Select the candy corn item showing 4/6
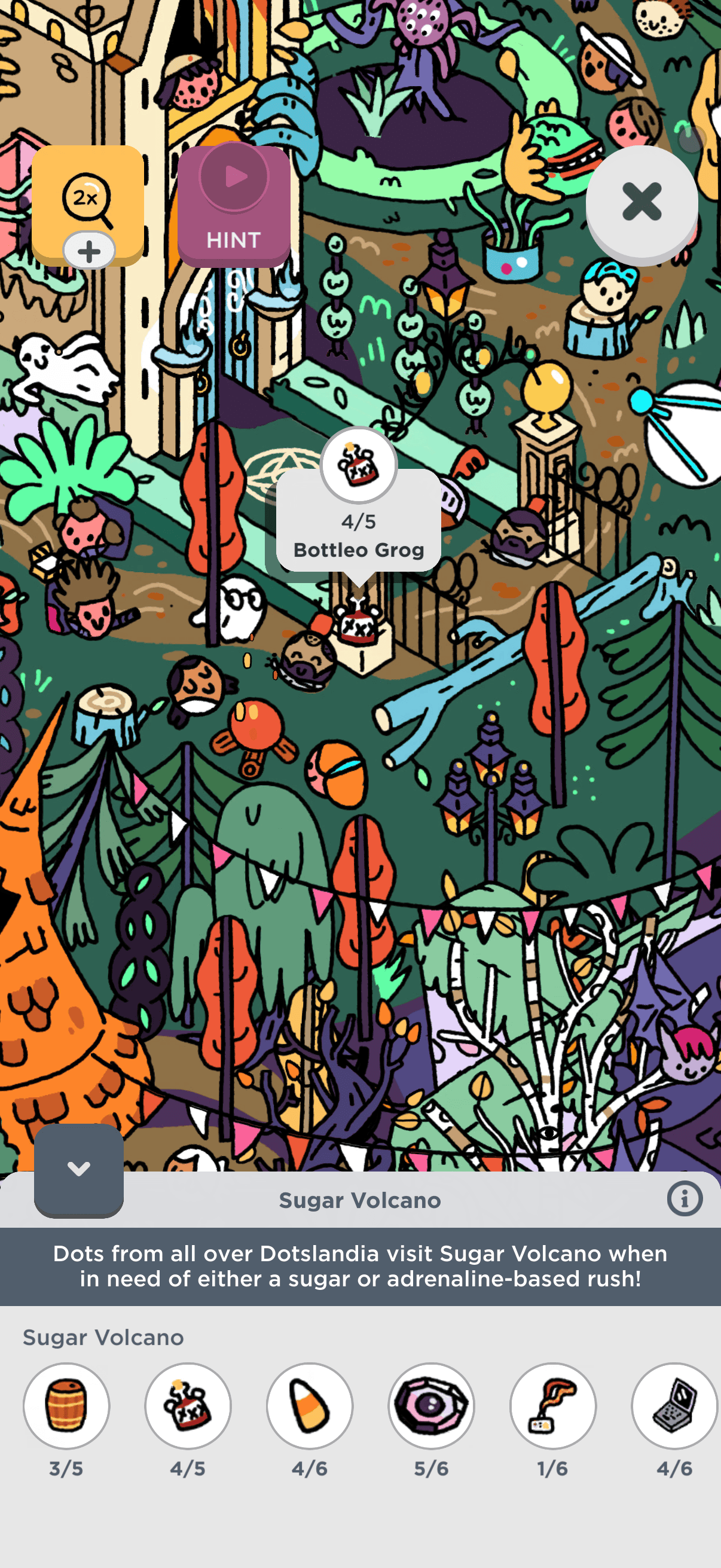Viewport: 721px width, 1568px height. coord(310,1405)
